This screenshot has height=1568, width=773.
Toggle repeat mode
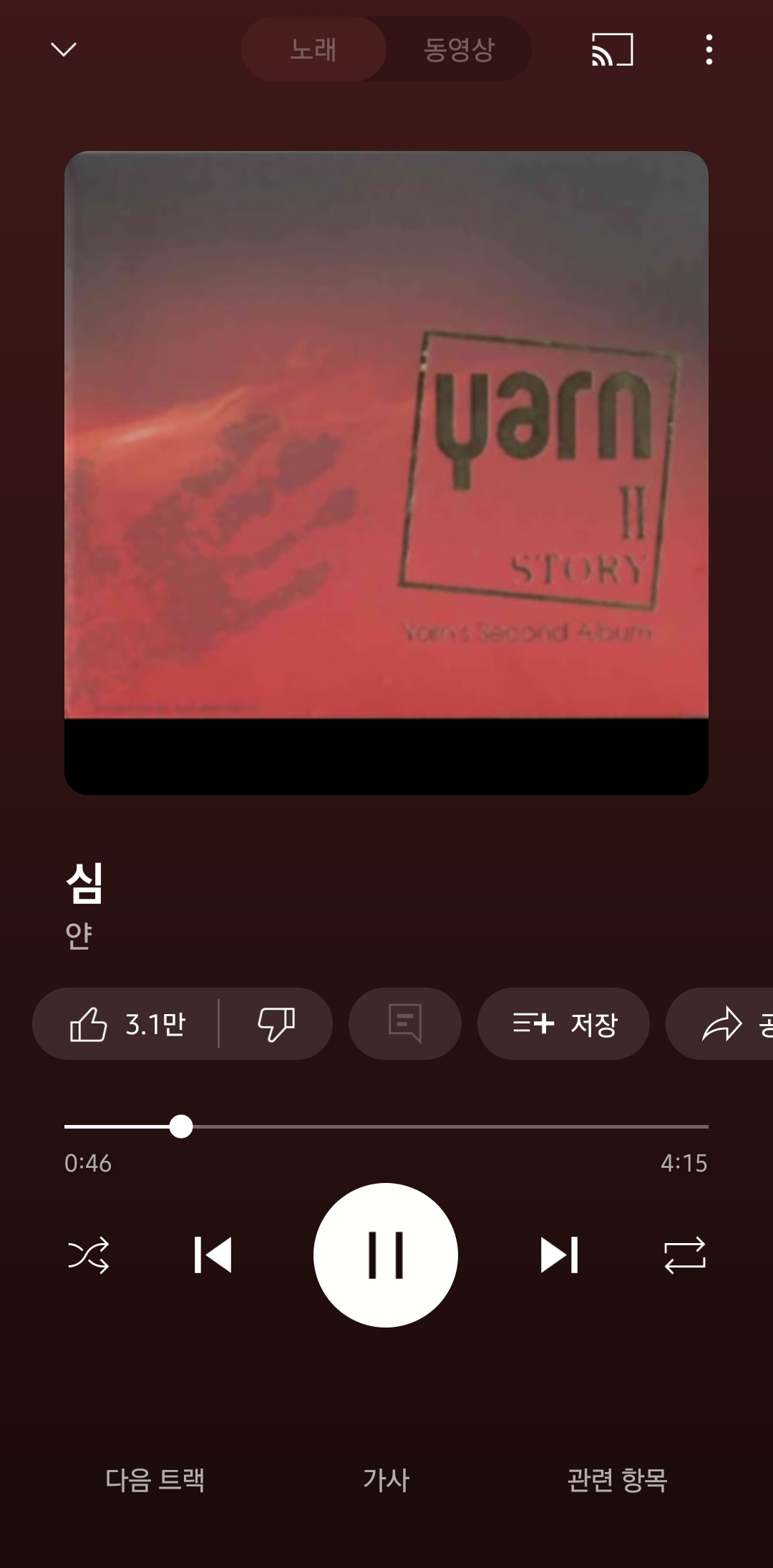point(685,1255)
